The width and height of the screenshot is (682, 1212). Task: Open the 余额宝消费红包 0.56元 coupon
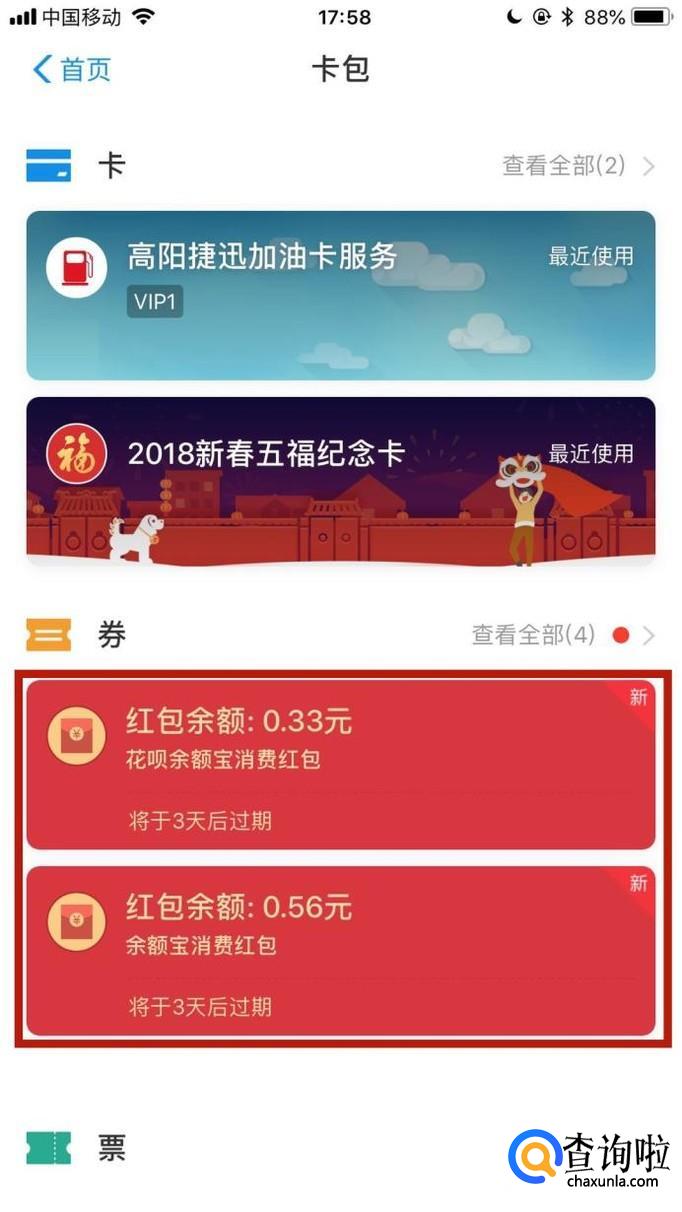340,951
